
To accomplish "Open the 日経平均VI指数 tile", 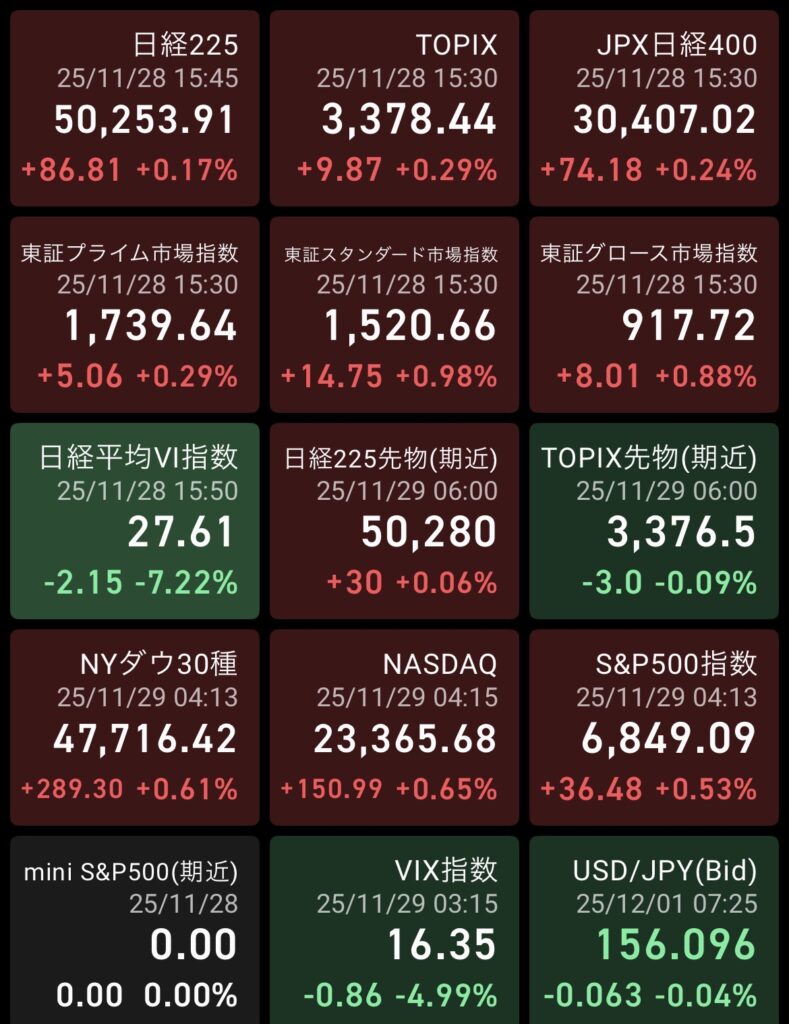I will [x=135, y=520].
